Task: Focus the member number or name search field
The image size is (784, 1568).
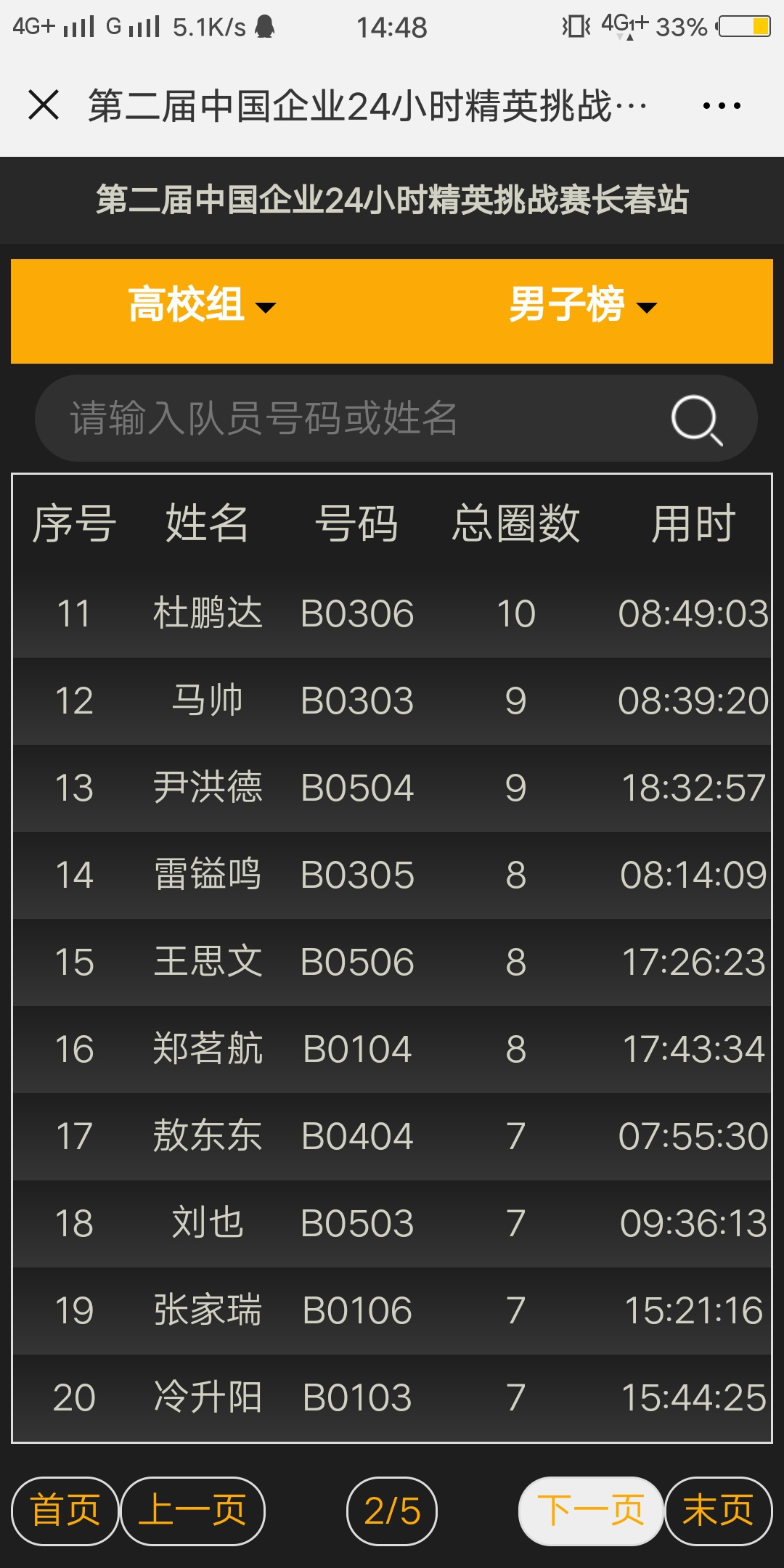Action: pos(348,418)
